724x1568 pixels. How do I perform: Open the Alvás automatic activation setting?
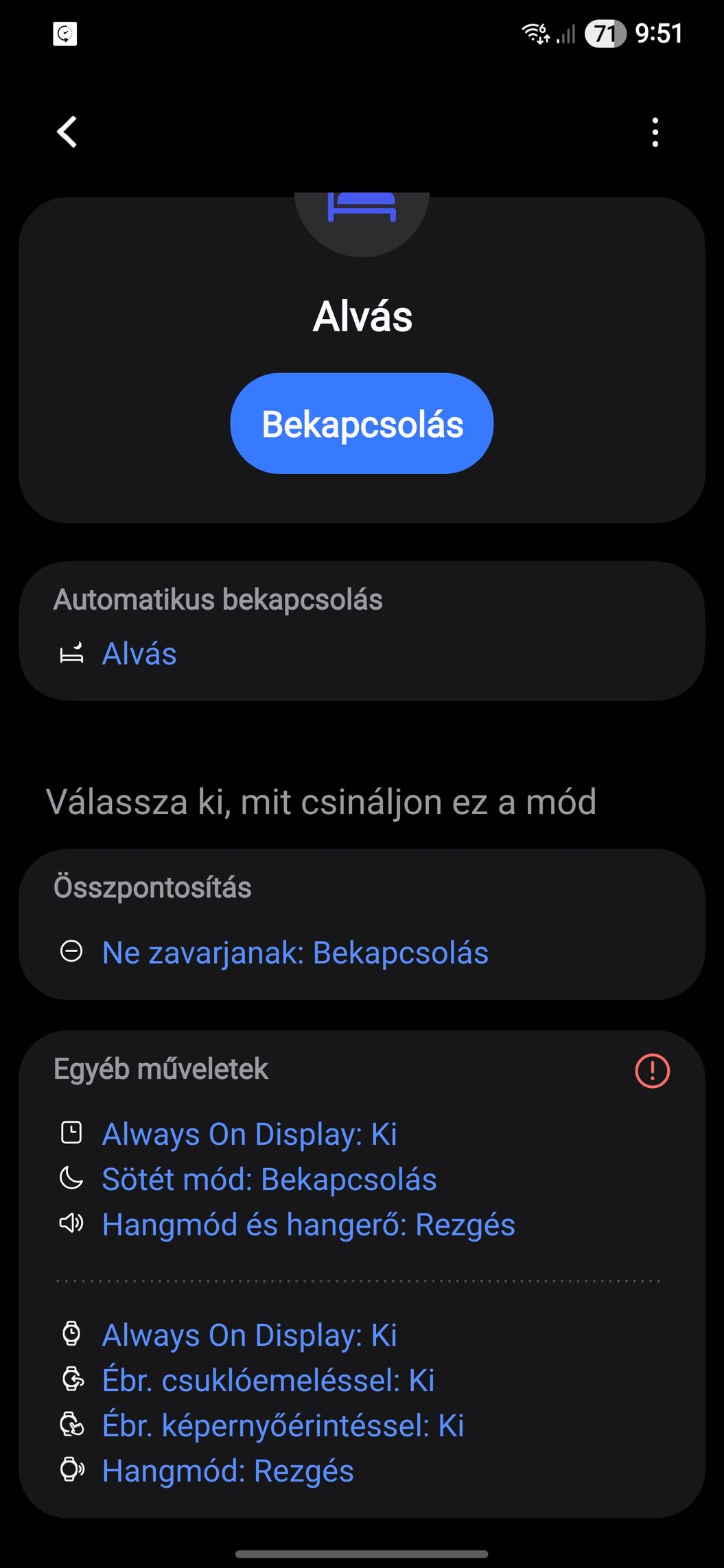(139, 654)
